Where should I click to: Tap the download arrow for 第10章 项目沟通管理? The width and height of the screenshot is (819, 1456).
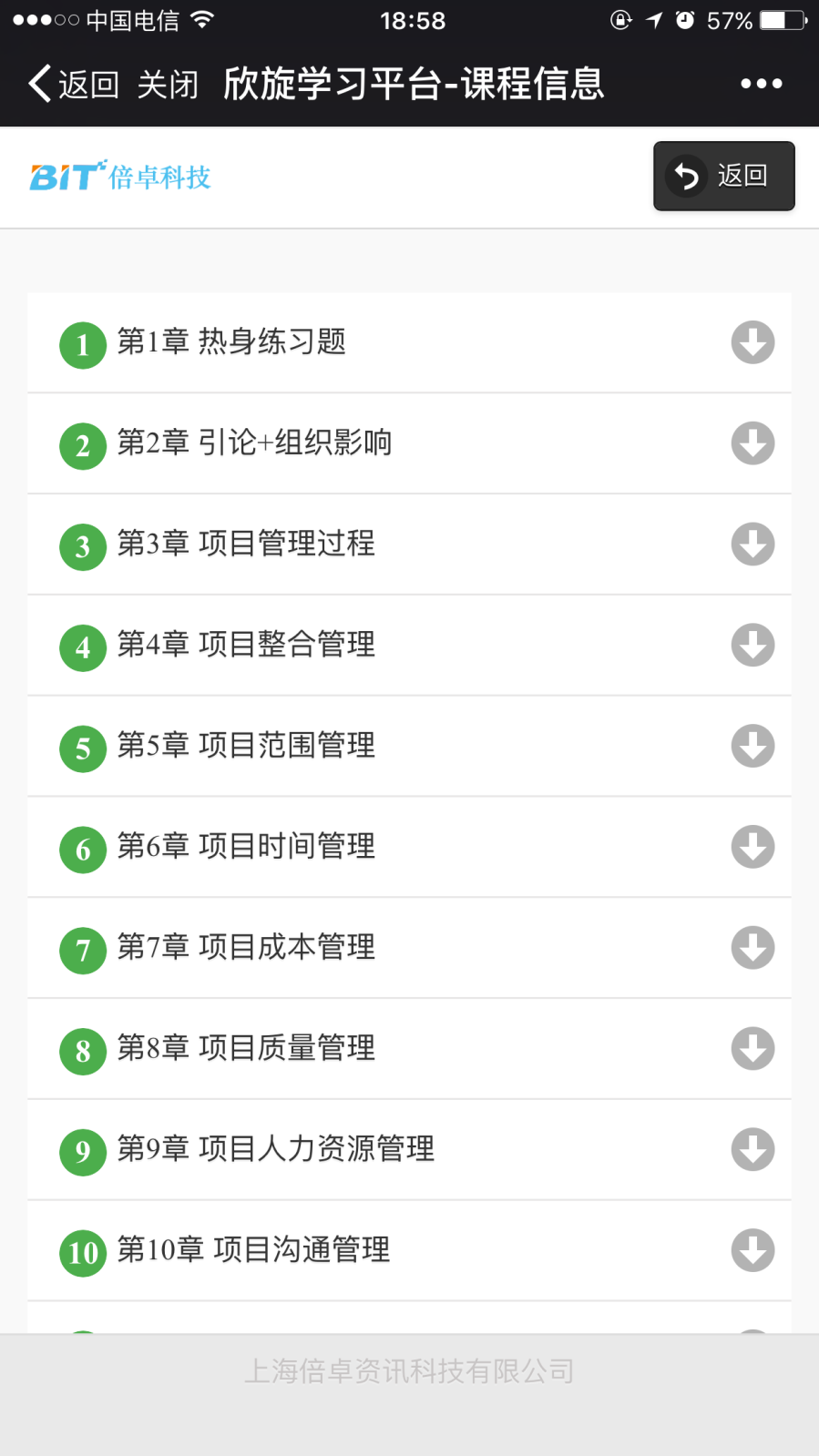(x=752, y=1251)
